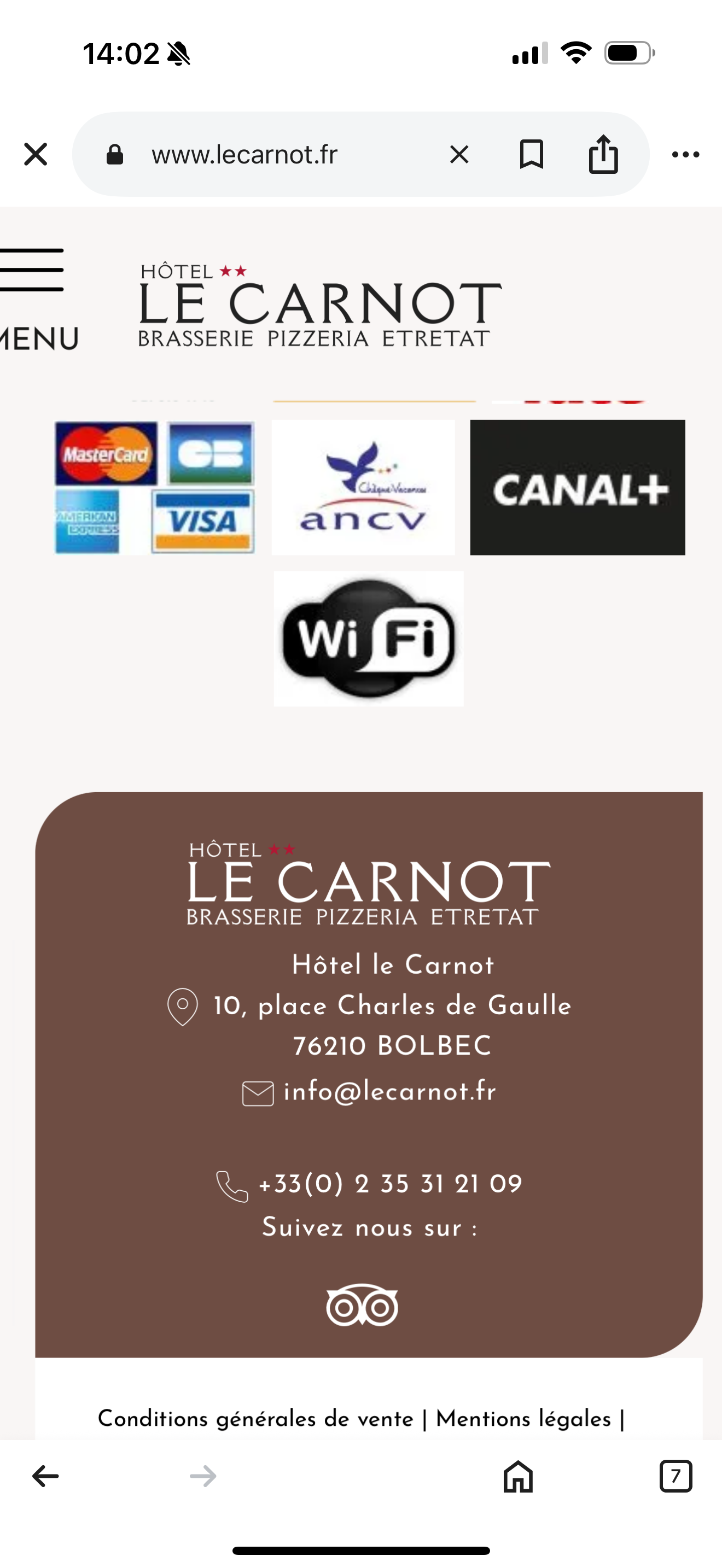722x1568 pixels.
Task: Bookmark this page
Action: [x=531, y=155]
